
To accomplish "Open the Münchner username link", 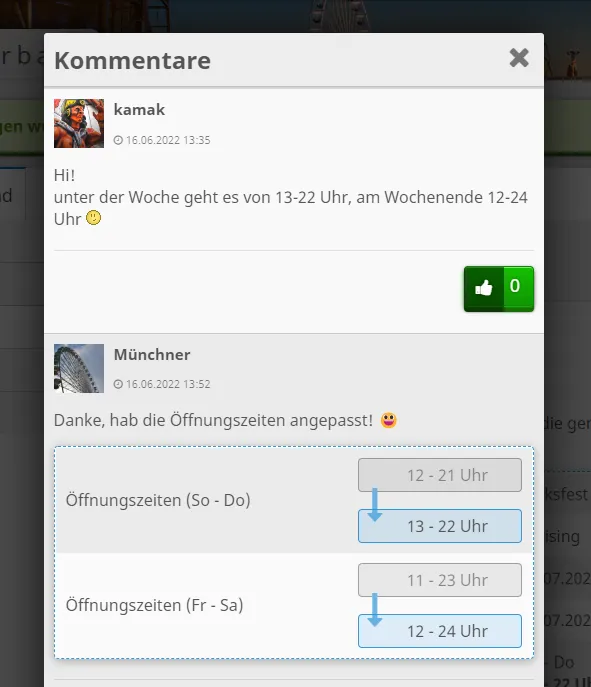I will tap(152, 354).
